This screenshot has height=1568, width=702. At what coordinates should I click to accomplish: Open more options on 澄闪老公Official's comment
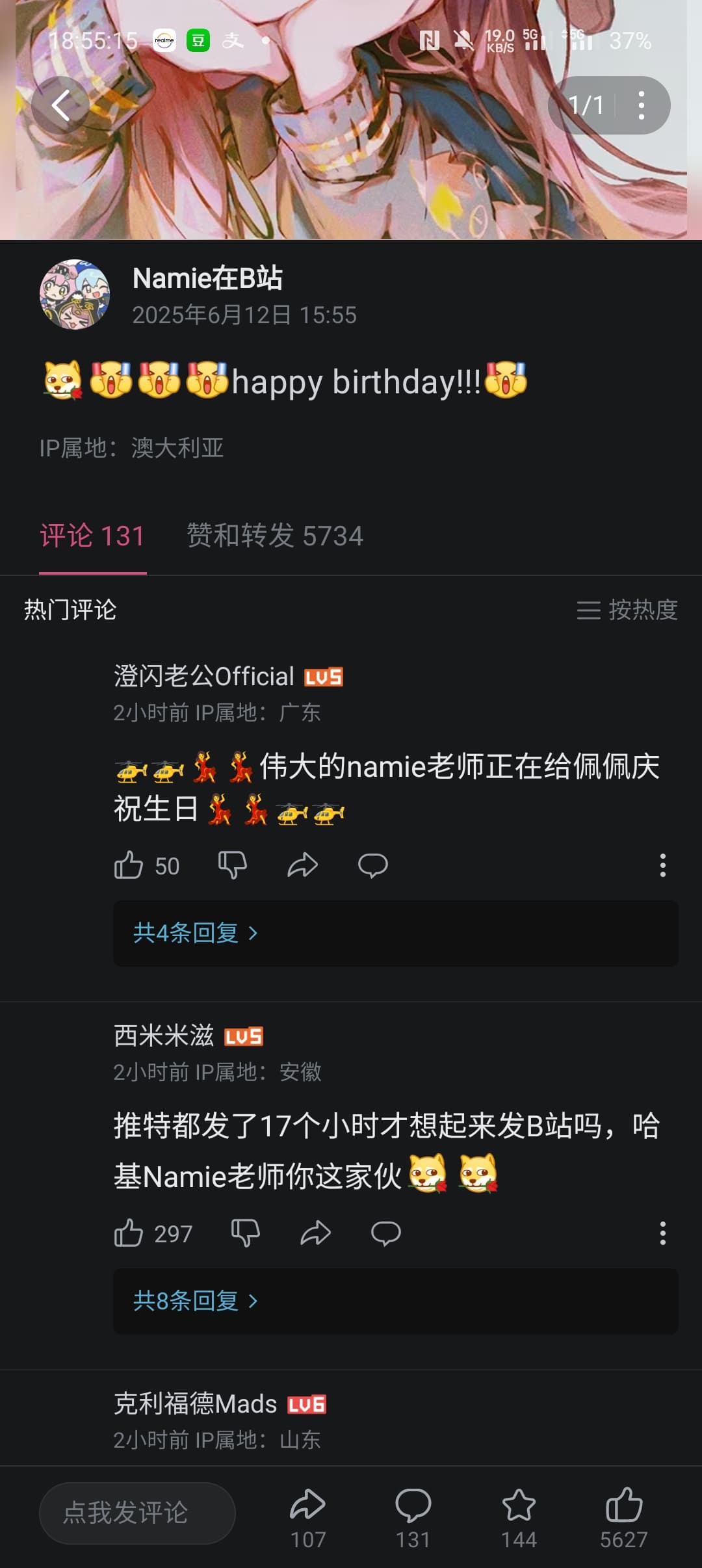point(662,865)
